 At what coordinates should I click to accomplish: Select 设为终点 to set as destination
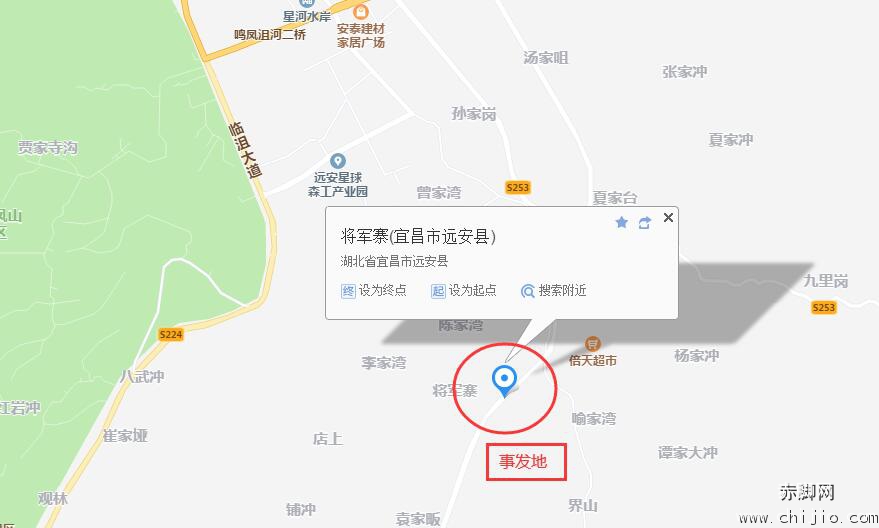coord(375,291)
